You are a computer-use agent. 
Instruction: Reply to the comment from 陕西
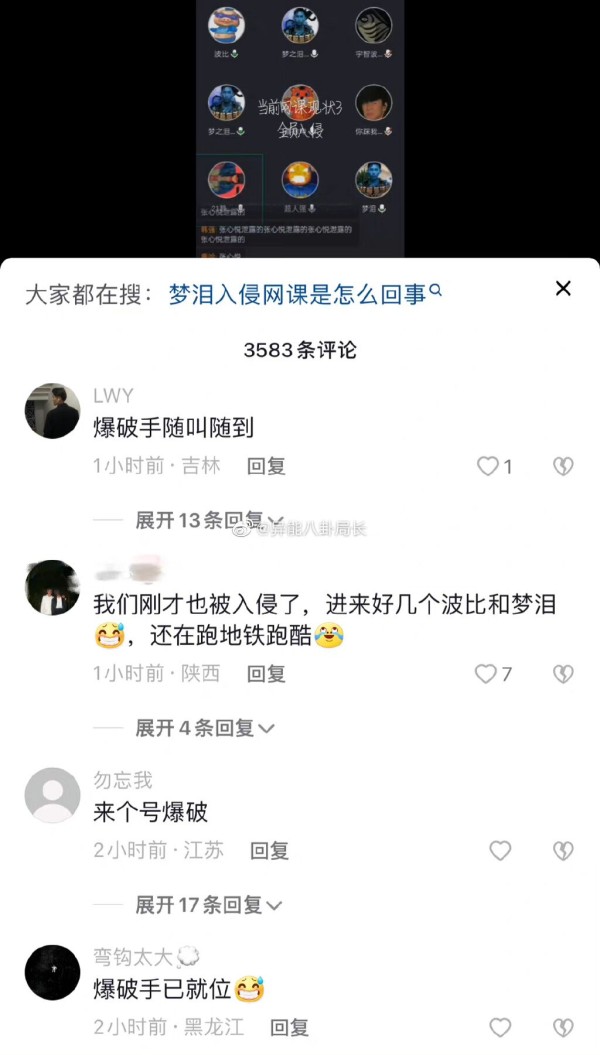pos(266,674)
